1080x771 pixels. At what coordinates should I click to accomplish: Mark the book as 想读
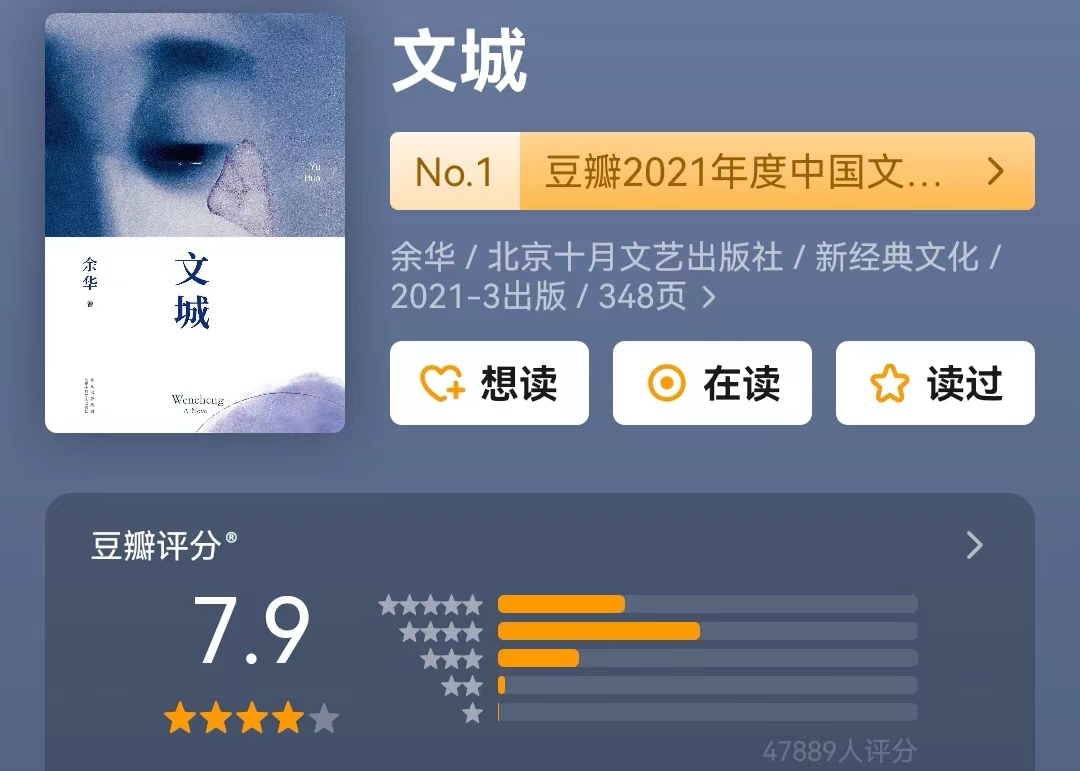(x=489, y=383)
